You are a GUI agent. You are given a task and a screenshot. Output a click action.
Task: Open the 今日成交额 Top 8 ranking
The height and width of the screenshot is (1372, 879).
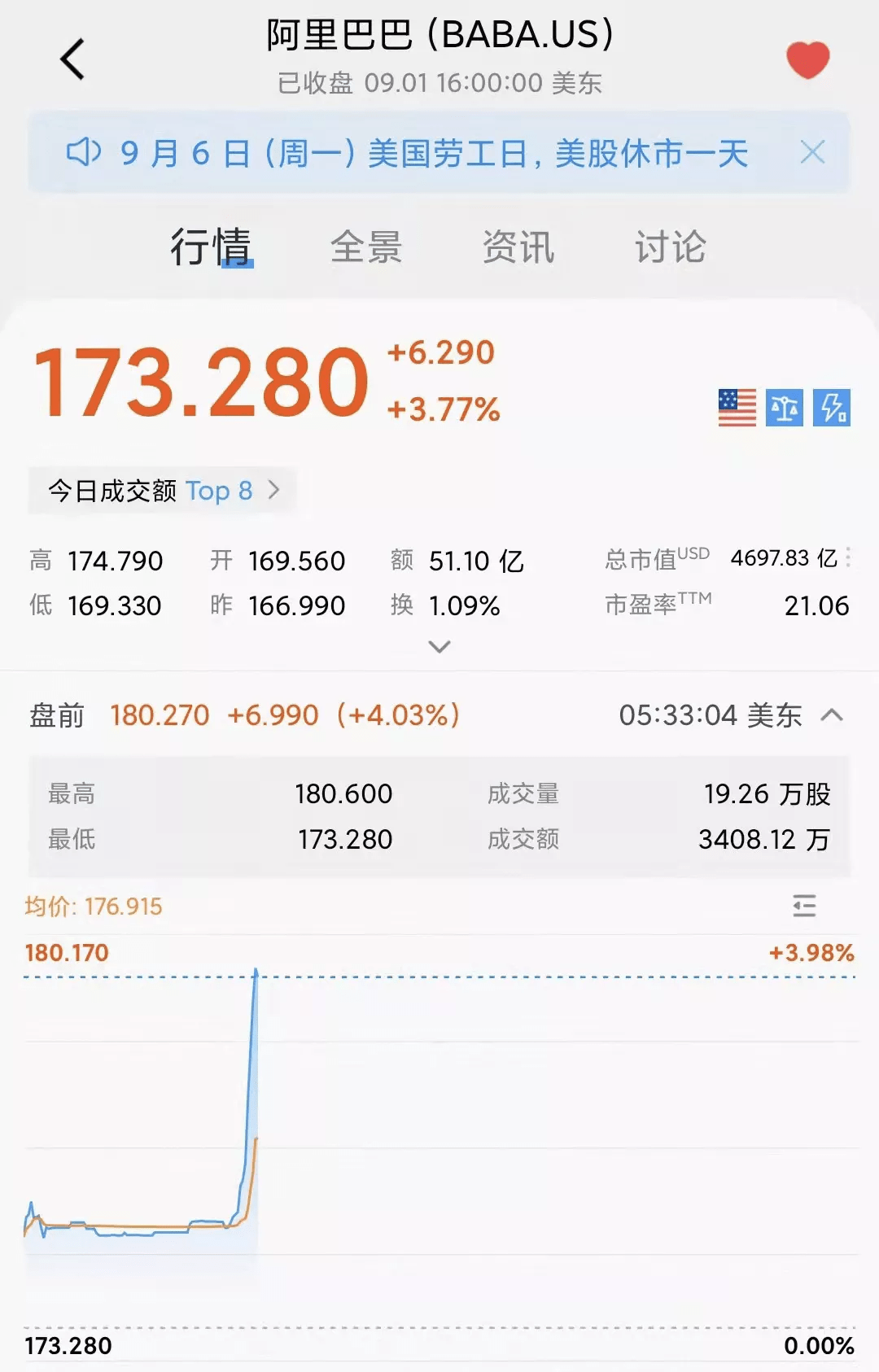click(163, 491)
